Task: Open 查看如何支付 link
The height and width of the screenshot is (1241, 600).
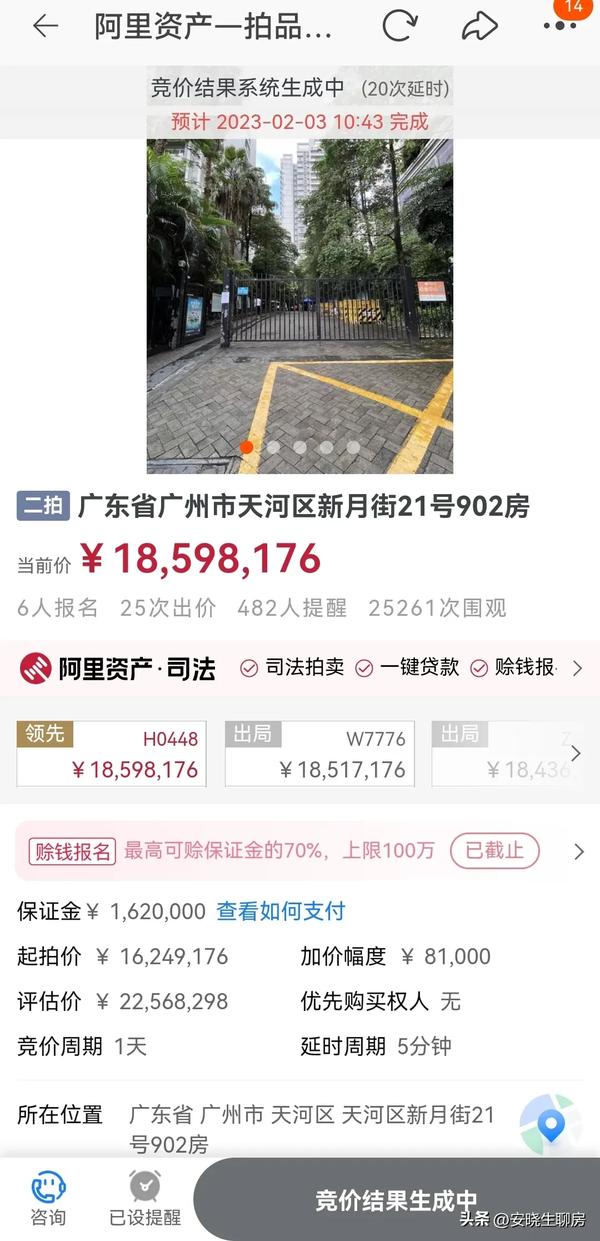Action: click(281, 911)
